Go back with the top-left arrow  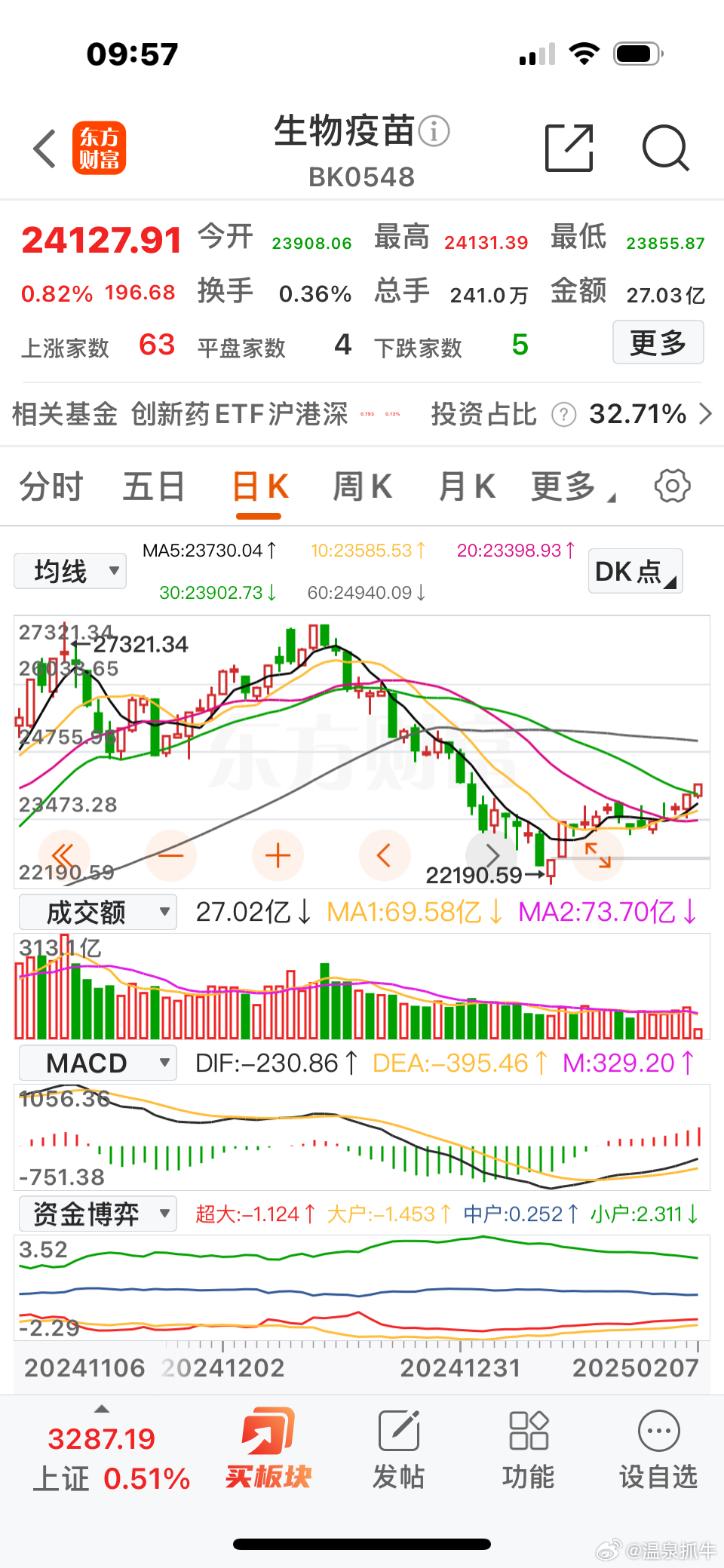click(44, 149)
